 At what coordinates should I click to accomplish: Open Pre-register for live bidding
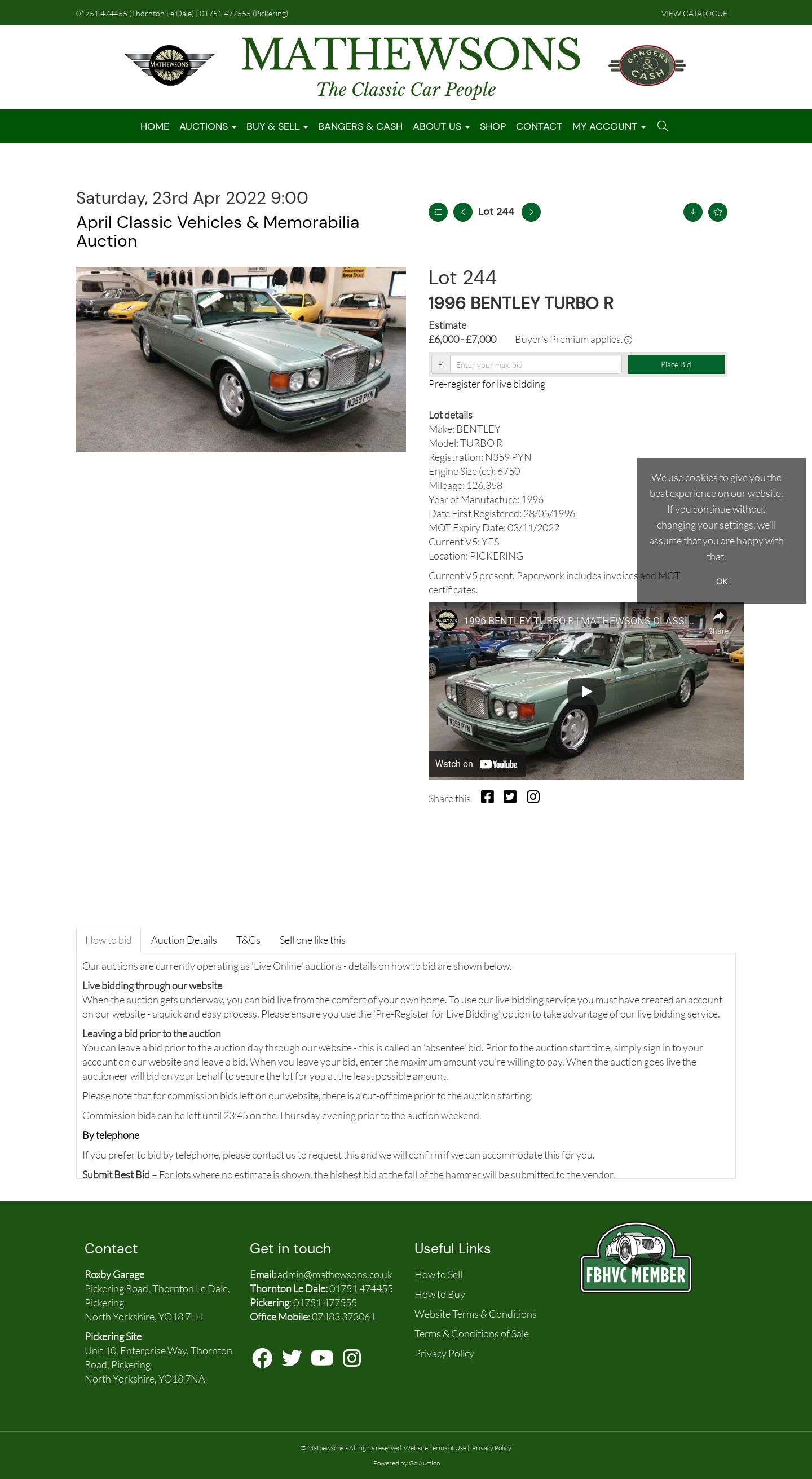487,384
